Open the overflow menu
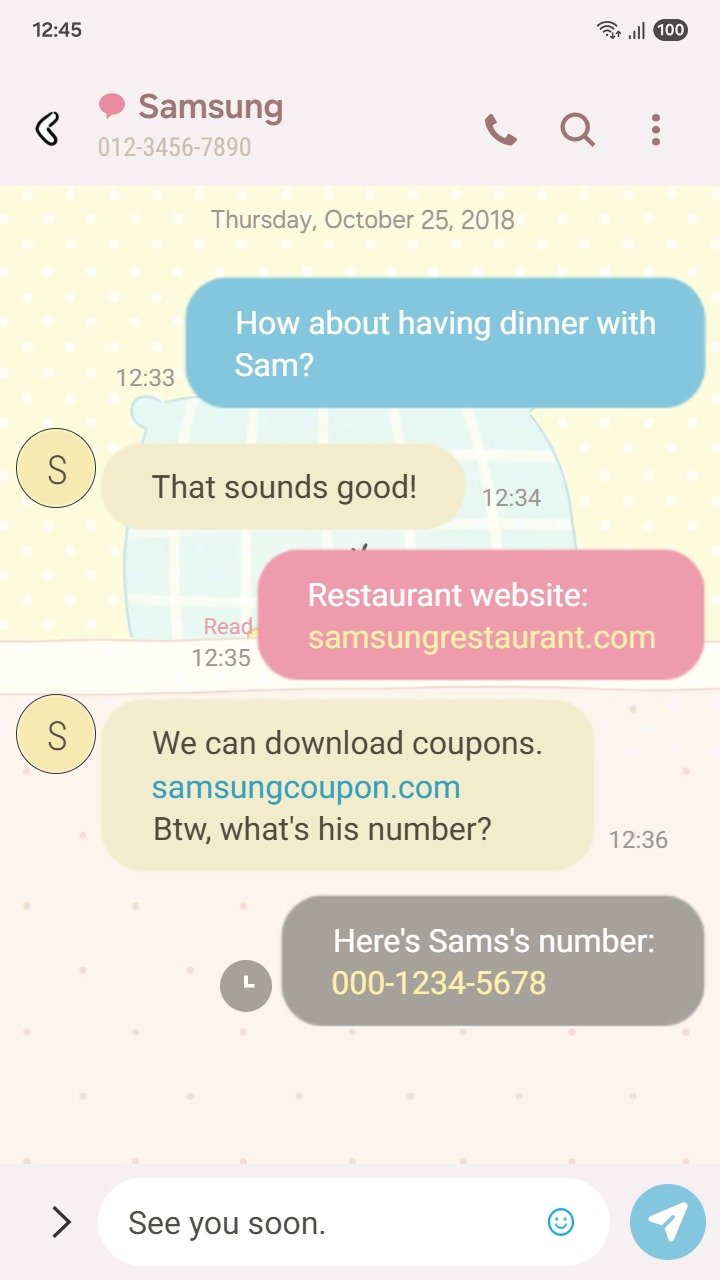 pos(655,129)
